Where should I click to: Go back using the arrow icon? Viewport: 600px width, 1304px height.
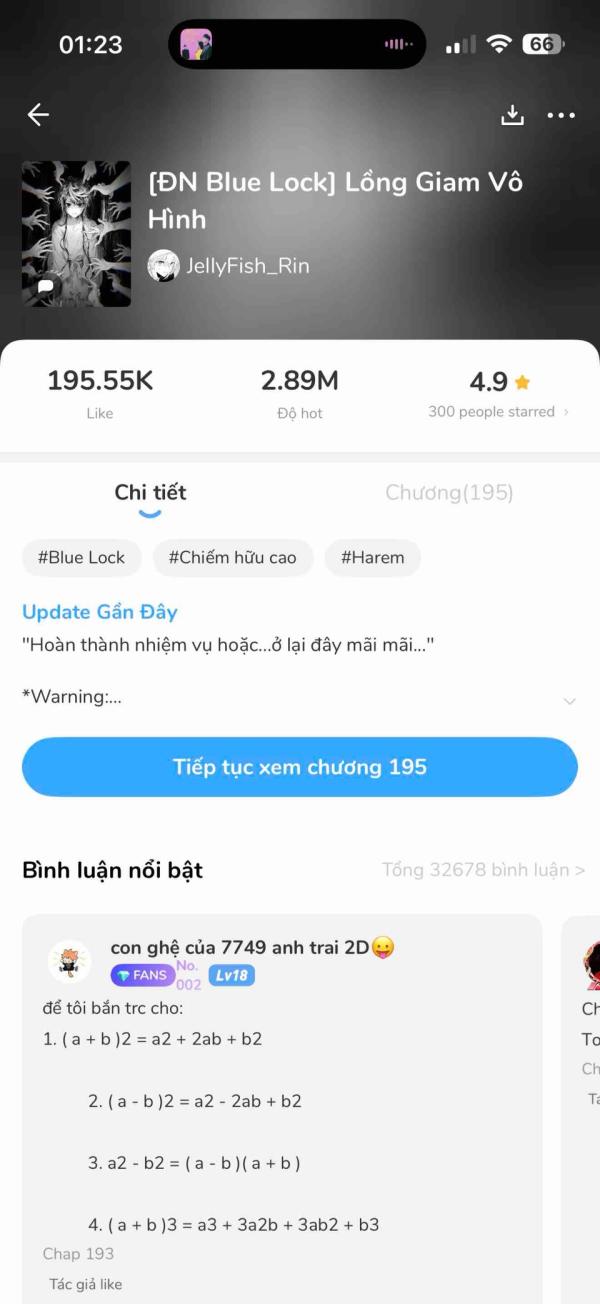point(38,115)
